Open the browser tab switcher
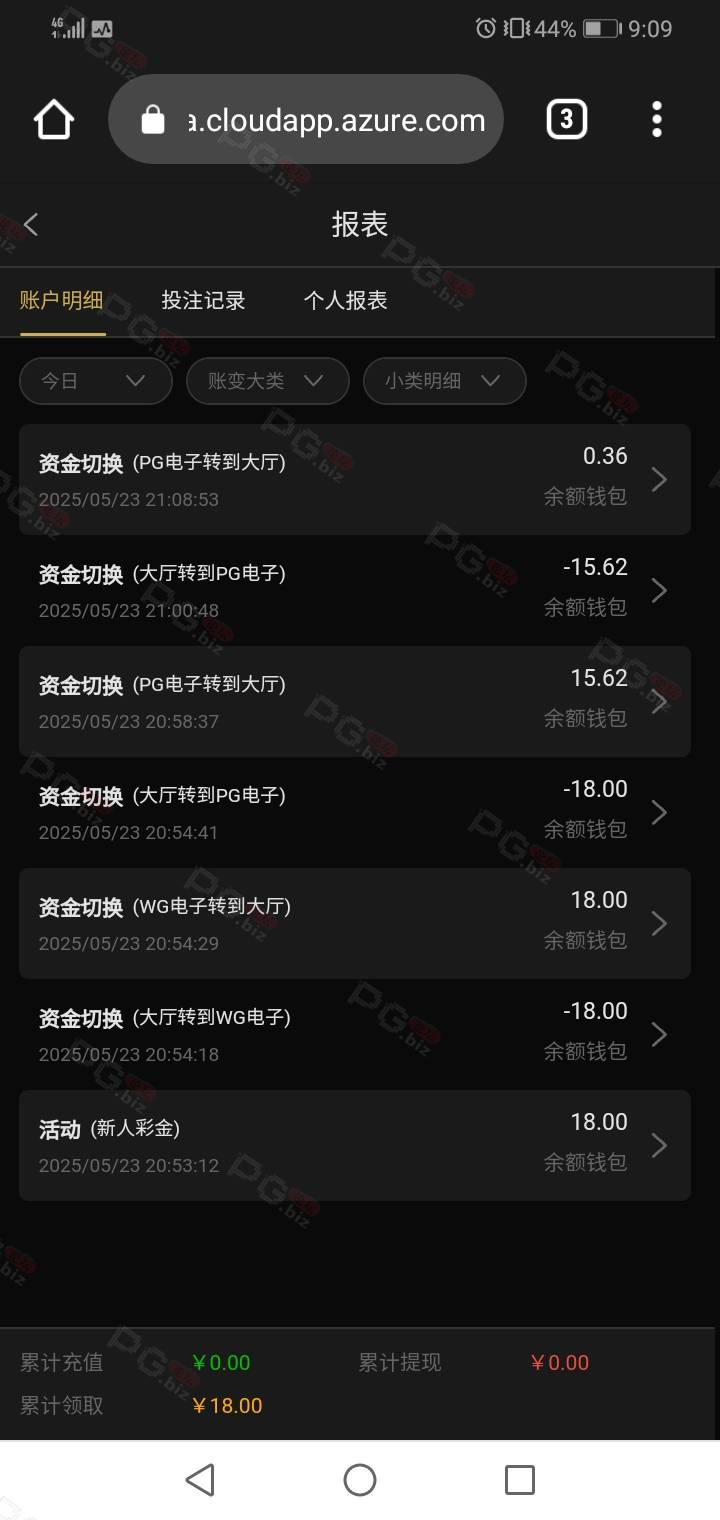720x1520 pixels. (x=566, y=120)
